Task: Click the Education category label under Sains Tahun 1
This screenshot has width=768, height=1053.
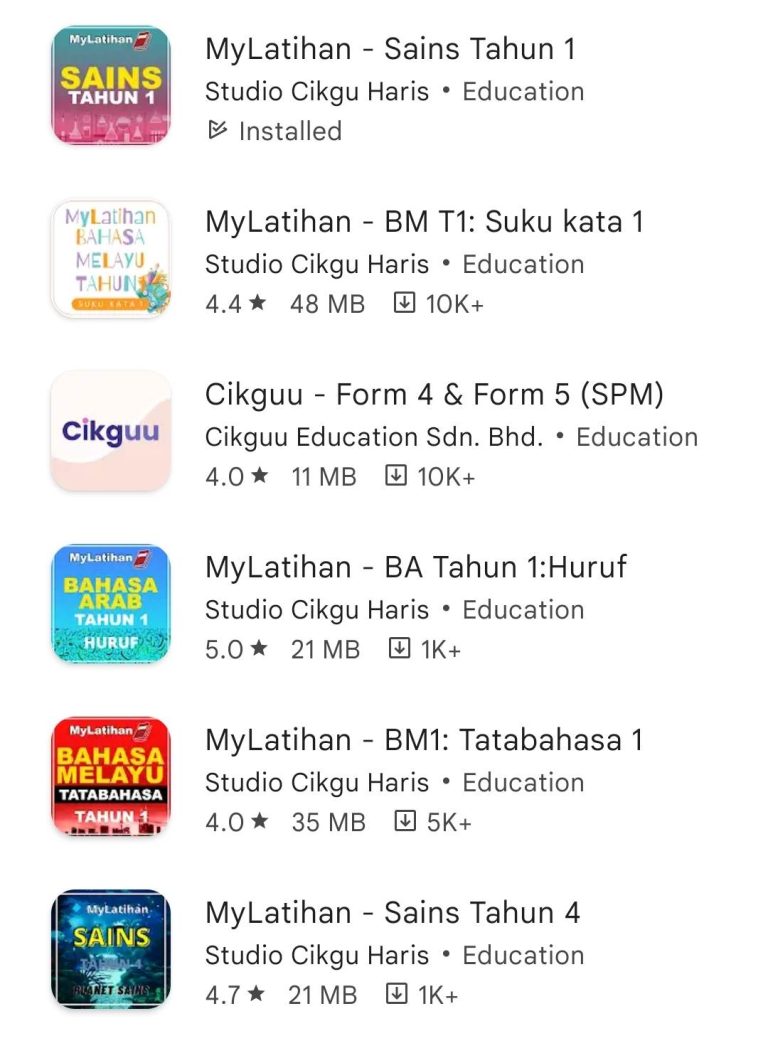Action: pos(523,91)
